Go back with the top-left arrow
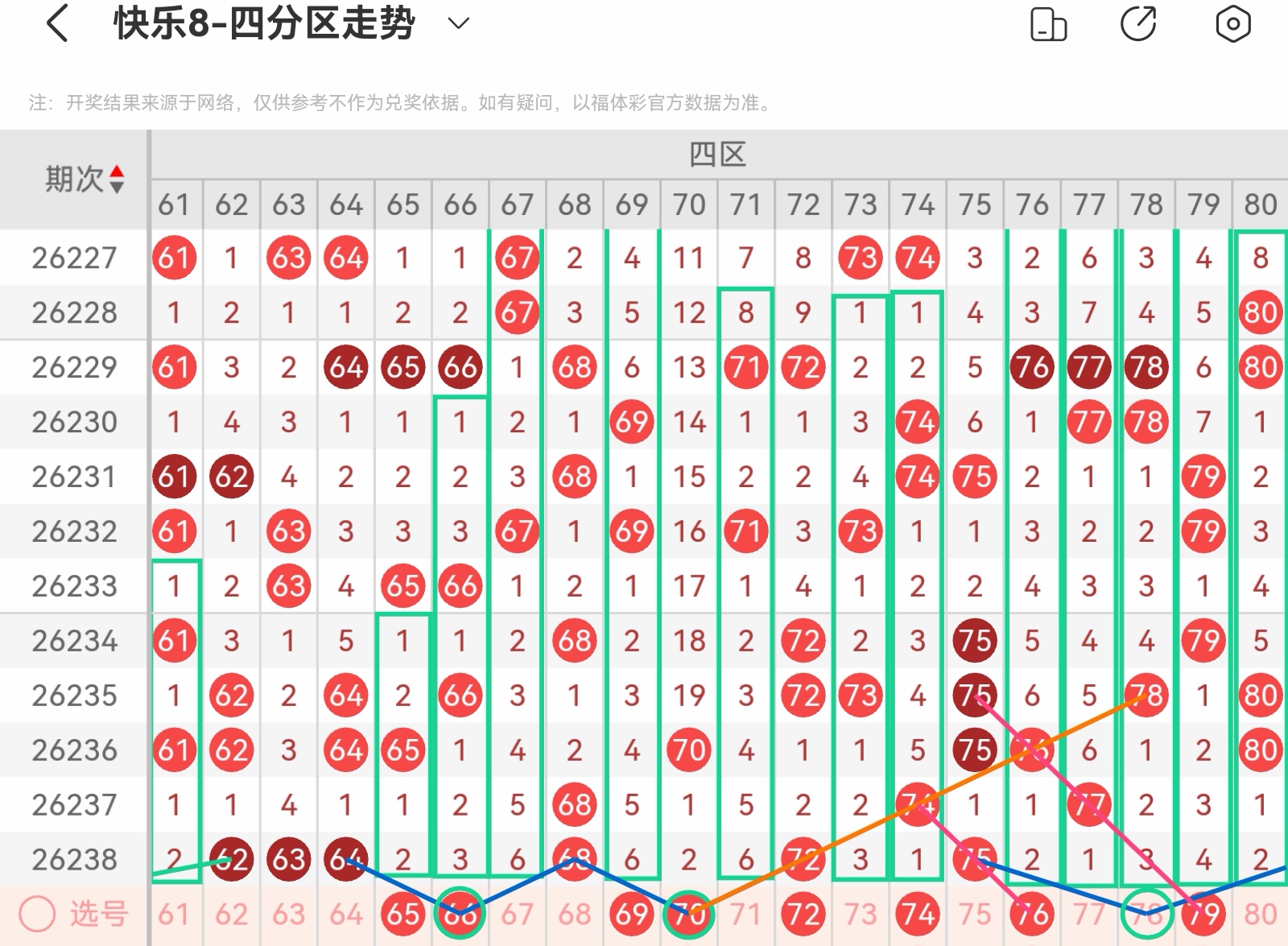1288x946 pixels. pyautogui.click(x=57, y=23)
